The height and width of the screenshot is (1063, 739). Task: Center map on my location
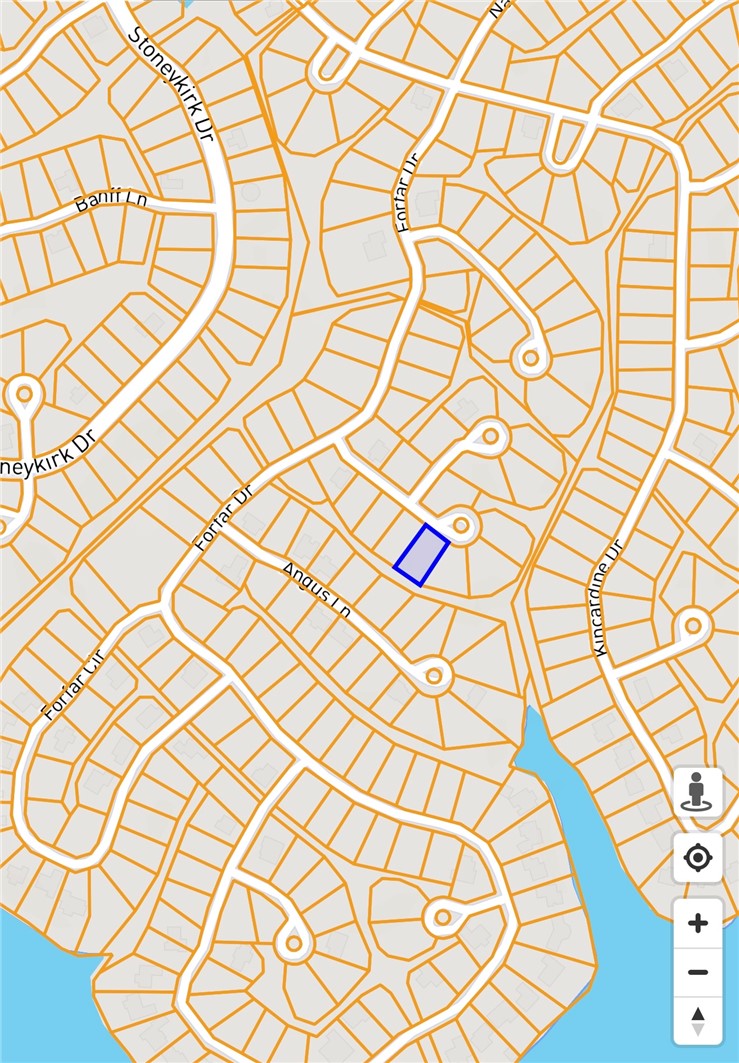point(697,857)
